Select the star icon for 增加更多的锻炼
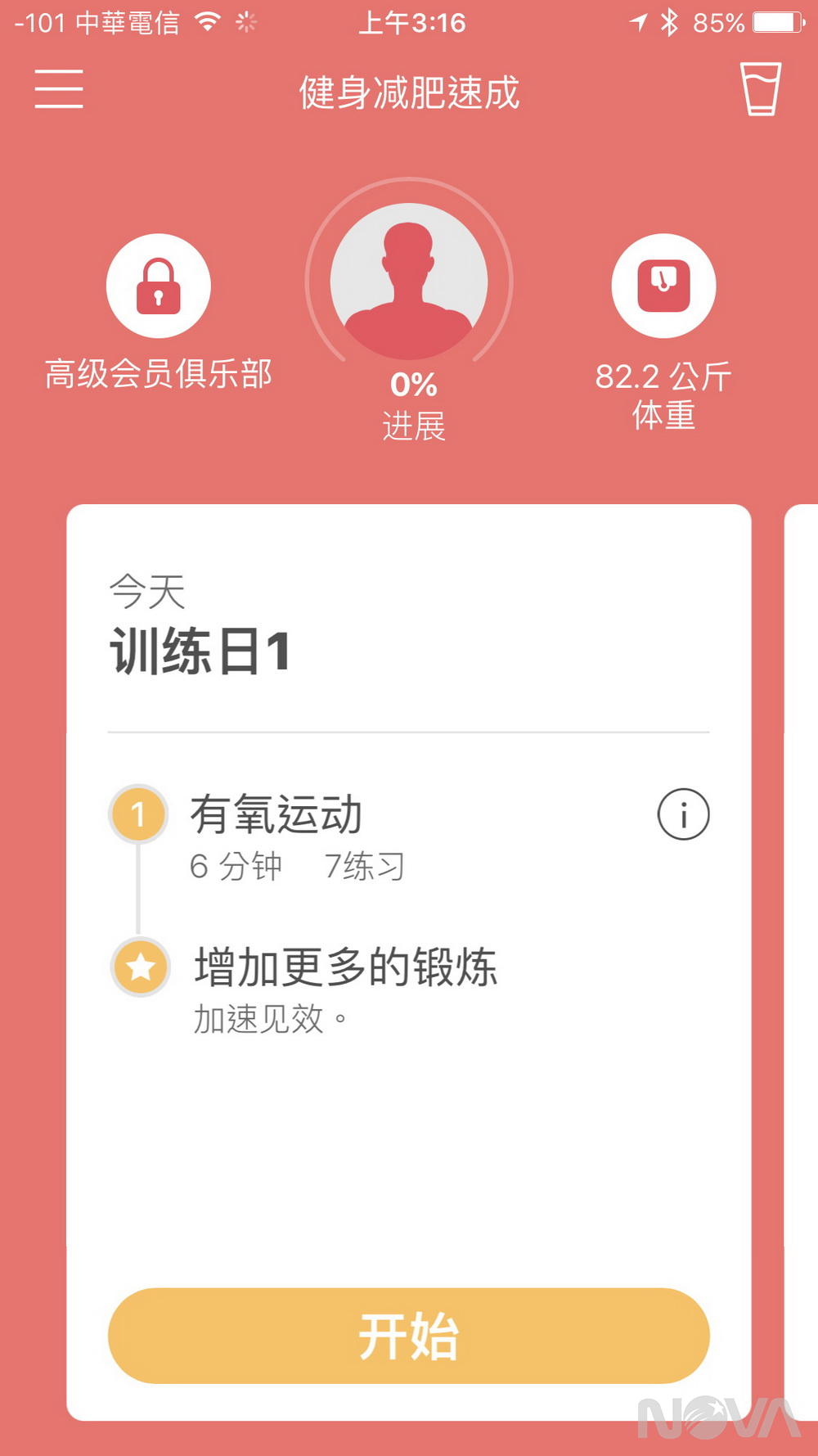The height and width of the screenshot is (1456, 818). point(141,967)
